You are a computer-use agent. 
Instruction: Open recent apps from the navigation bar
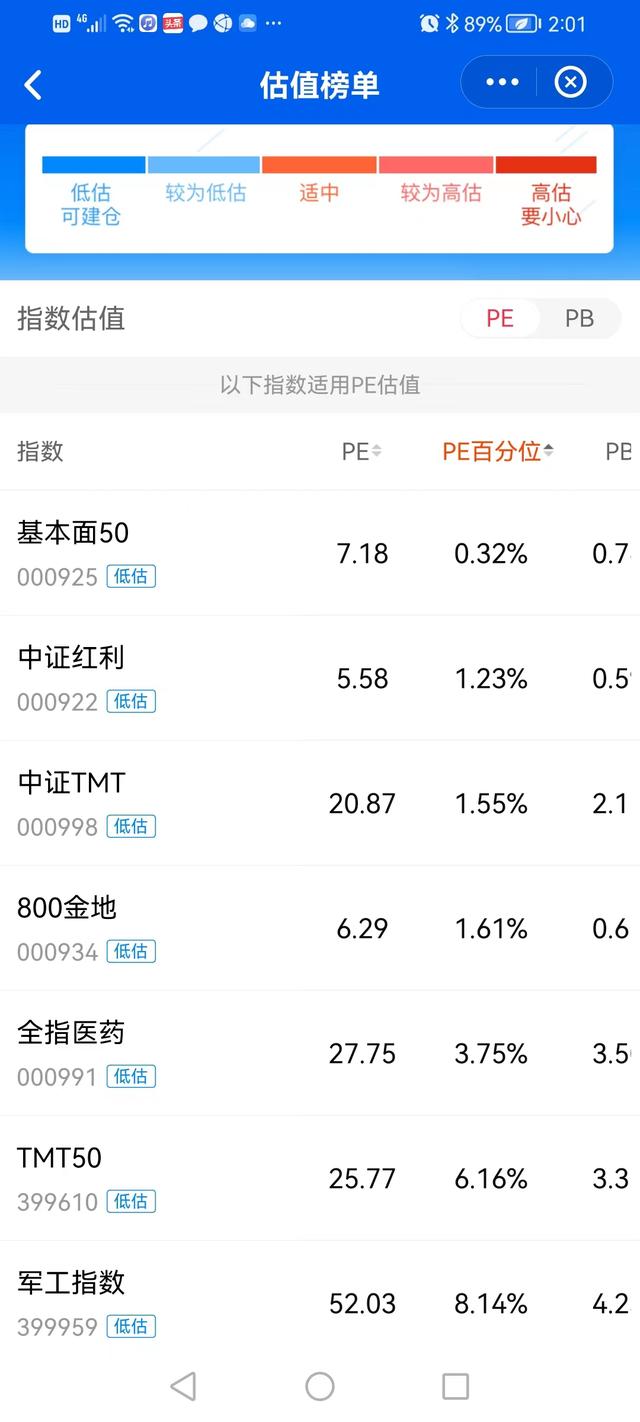456,1386
